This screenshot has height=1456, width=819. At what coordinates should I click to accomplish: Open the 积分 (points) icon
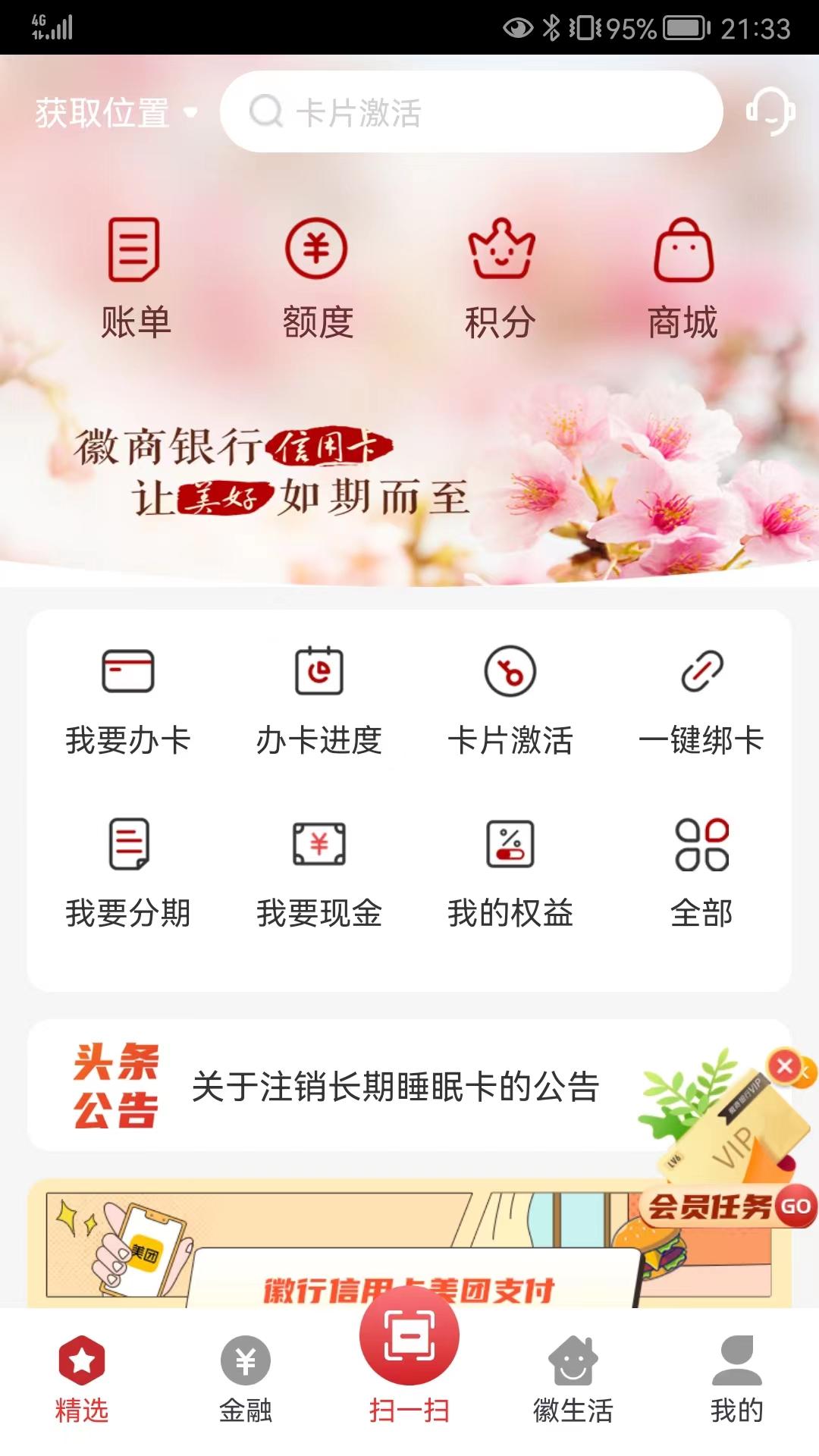[500, 273]
